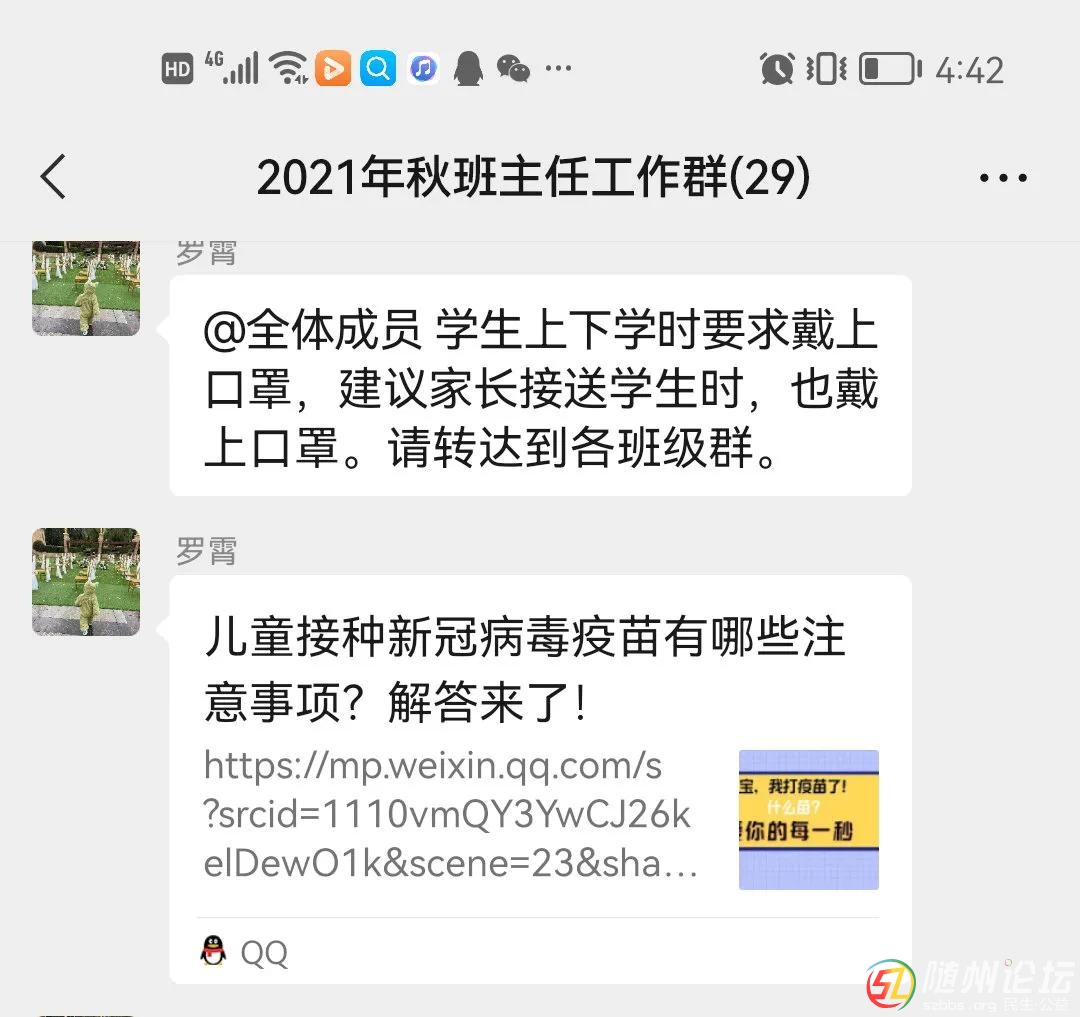View 罗霄's profile from the avatar by the 口罩 message
The width and height of the screenshot is (1080, 1017).
point(86,289)
